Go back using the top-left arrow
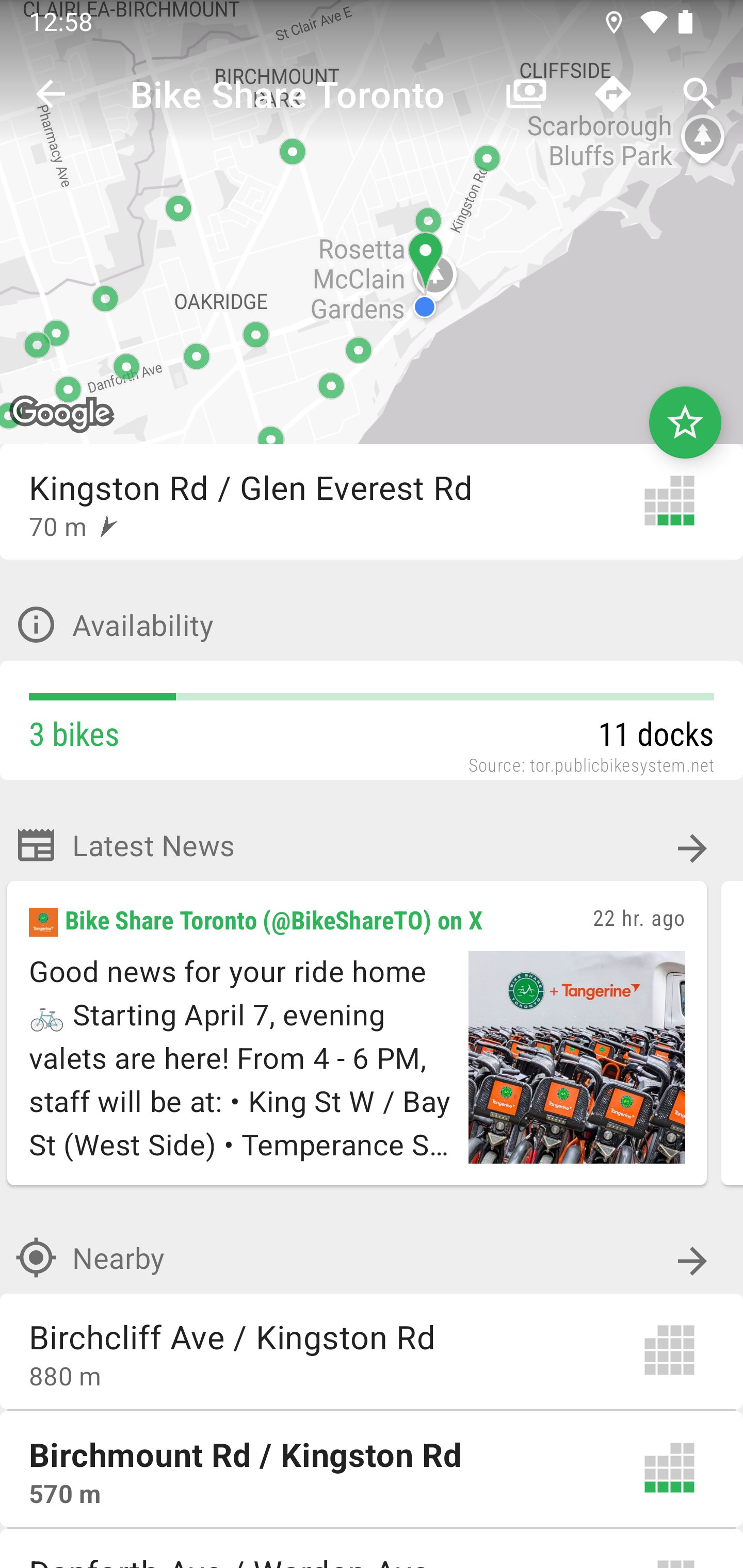The width and height of the screenshot is (743, 1568). pos(51,94)
